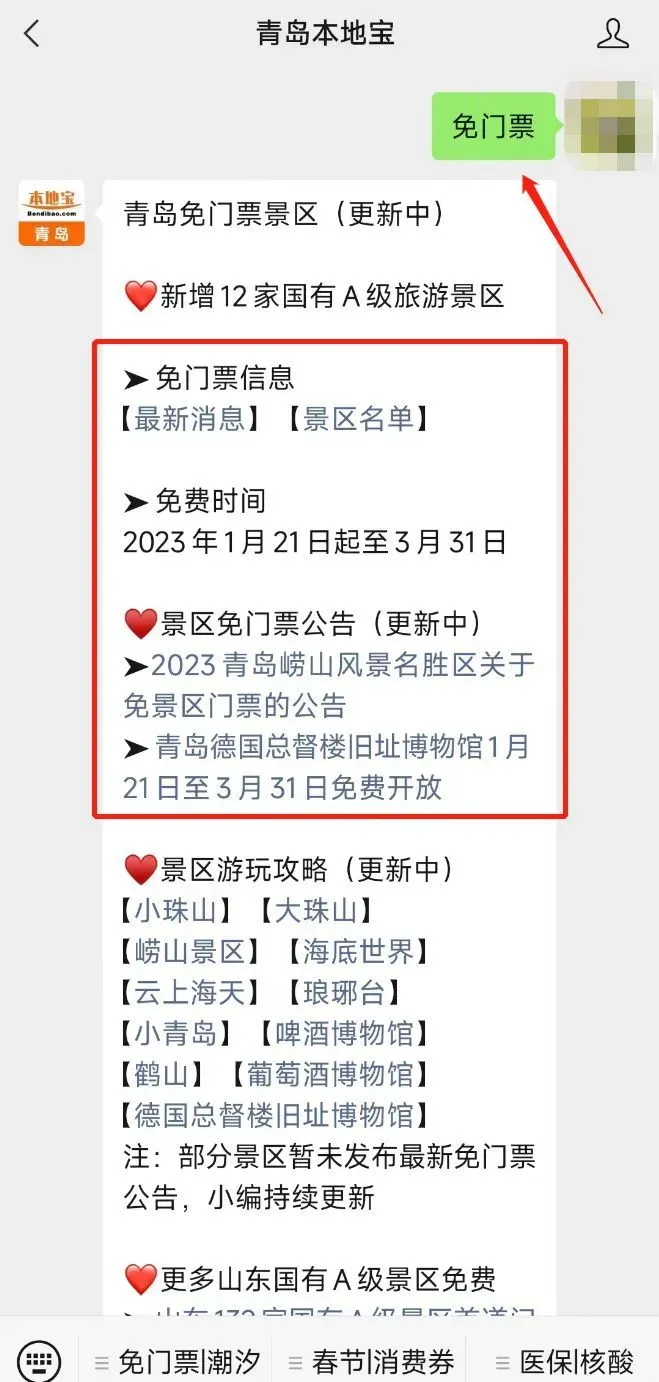Open 崂山风景名胜区免门票公告 link
Image resolution: width=659 pixels, height=1382 pixels.
pos(329,685)
